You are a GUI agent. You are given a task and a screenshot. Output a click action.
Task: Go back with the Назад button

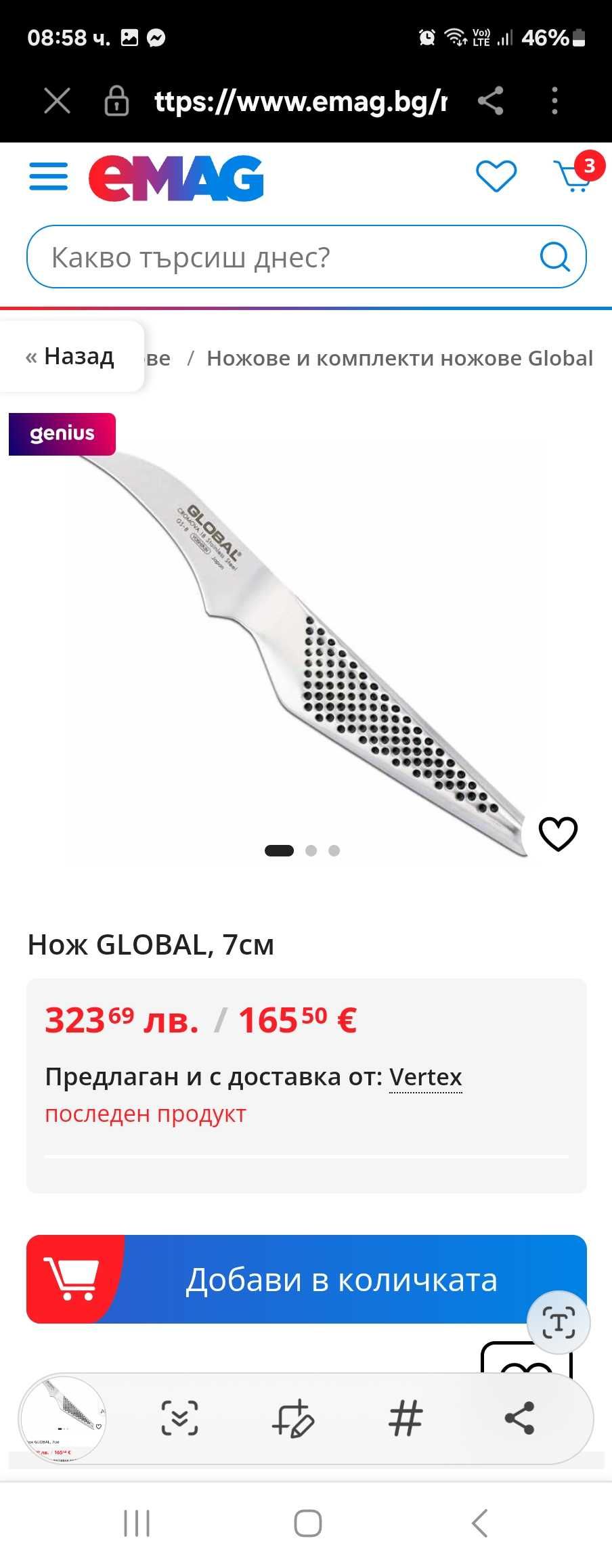coord(70,356)
